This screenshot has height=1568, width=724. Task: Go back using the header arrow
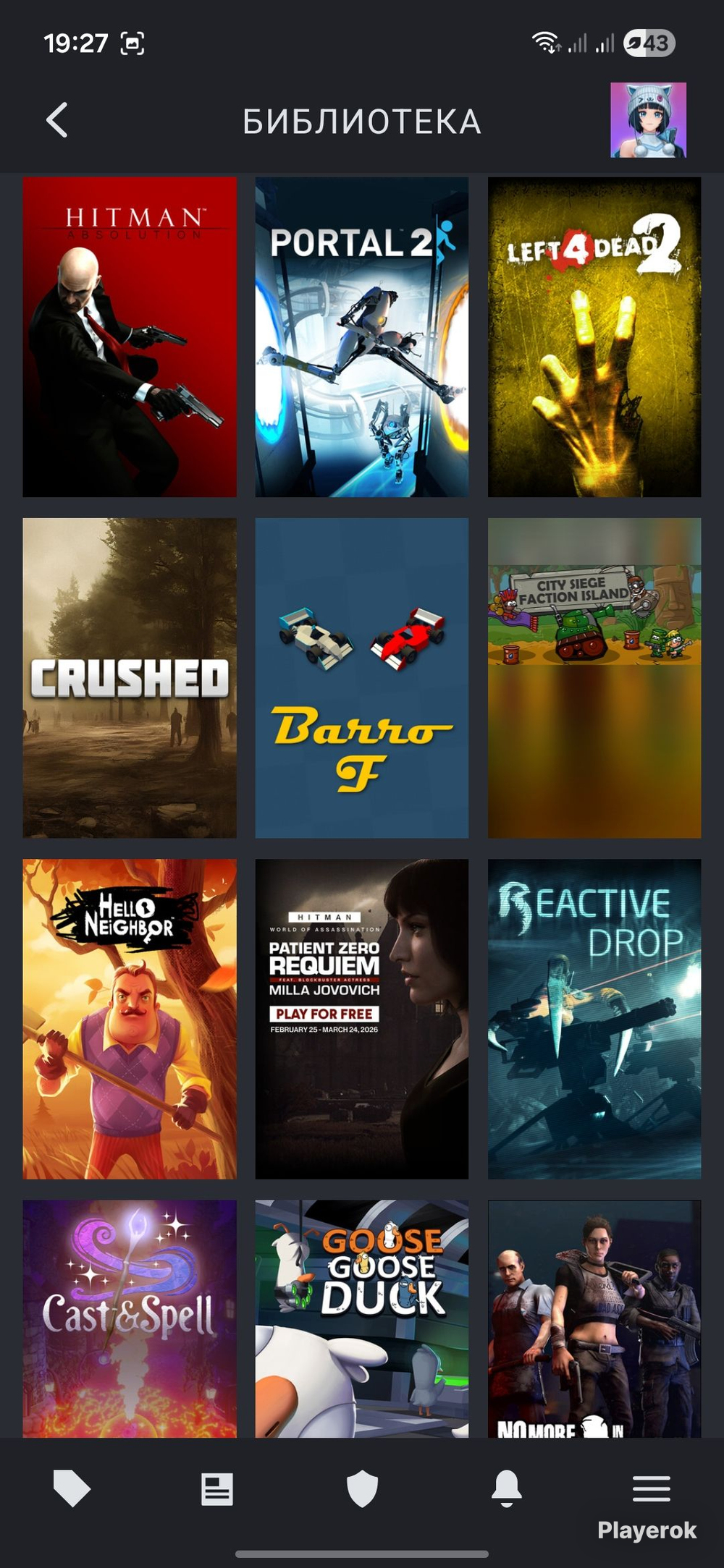(57, 120)
